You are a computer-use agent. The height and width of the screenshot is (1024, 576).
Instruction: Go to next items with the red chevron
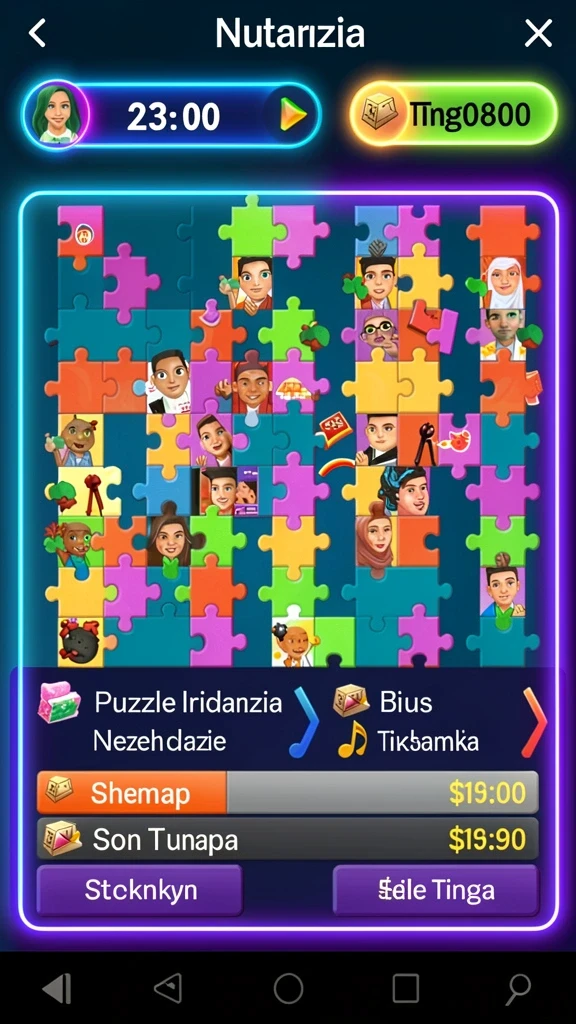(535, 722)
